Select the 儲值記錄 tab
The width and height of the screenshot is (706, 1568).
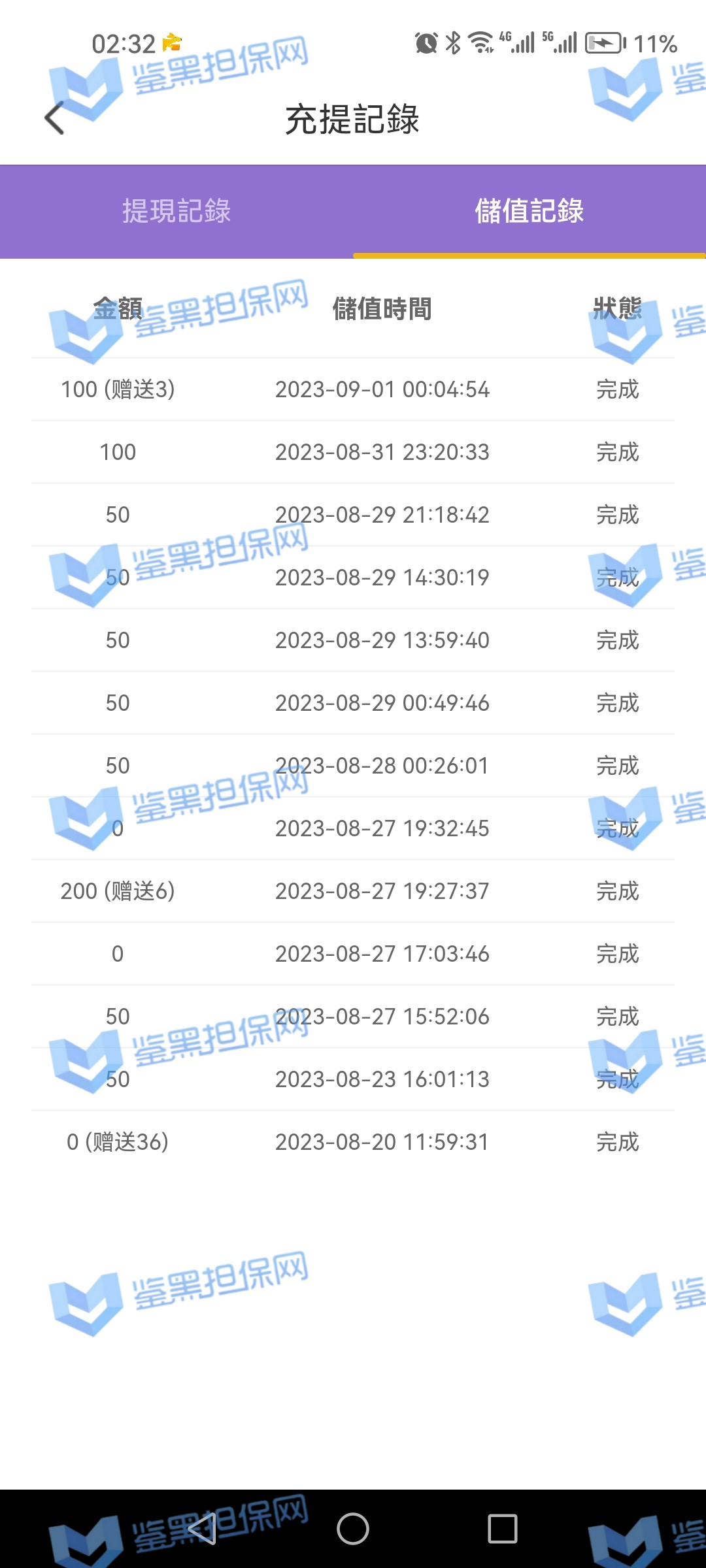[529, 211]
